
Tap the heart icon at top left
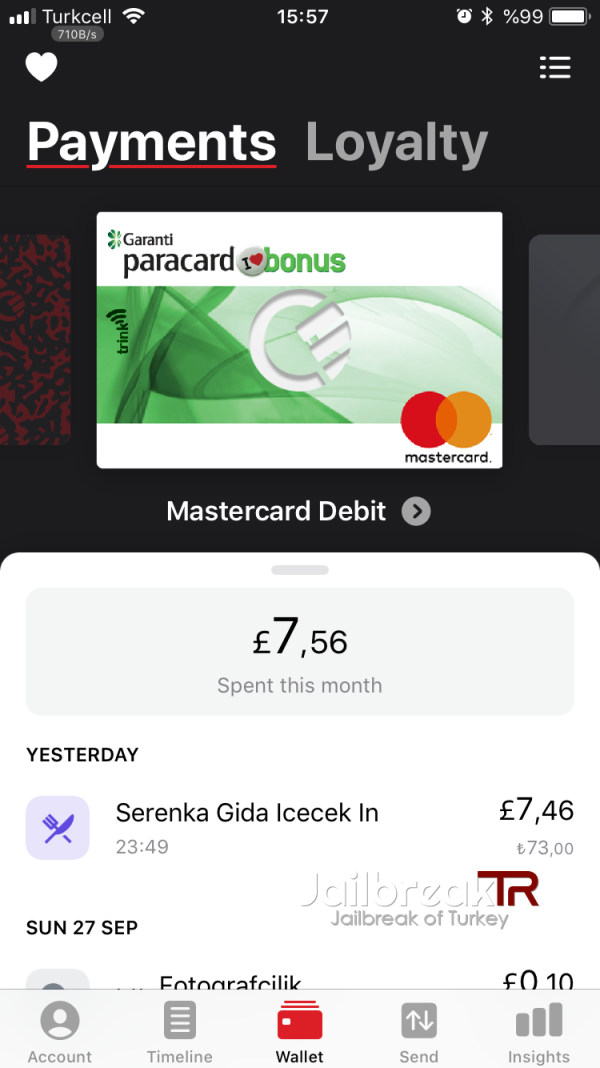click(41, 67)
